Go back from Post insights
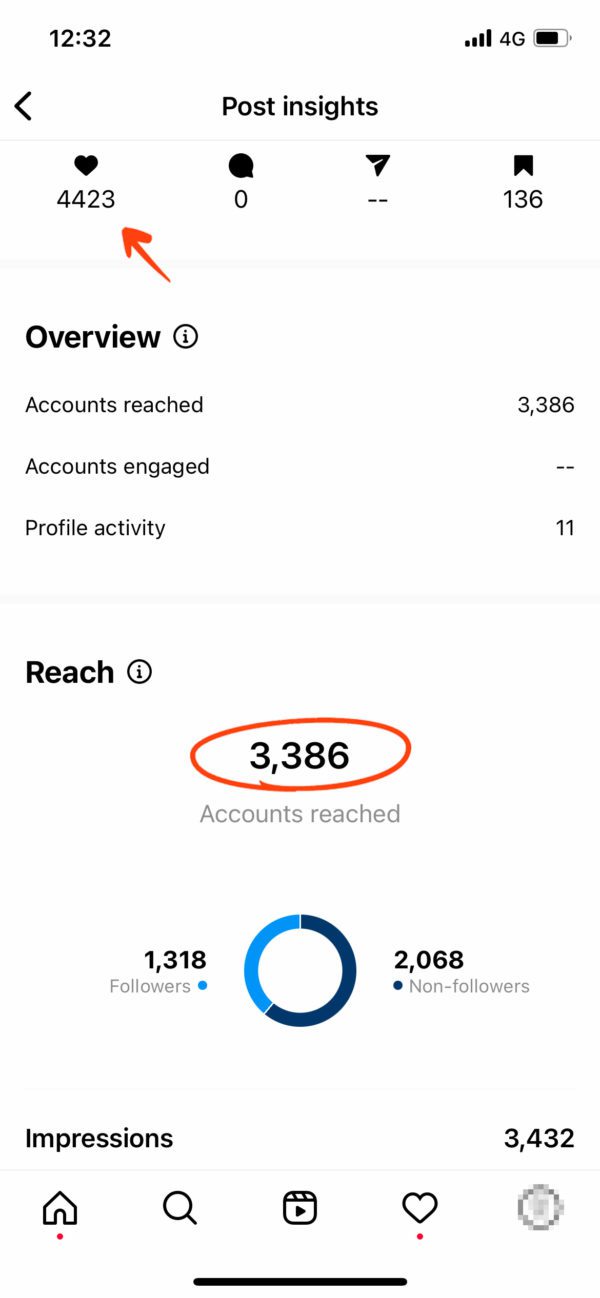 24,106
